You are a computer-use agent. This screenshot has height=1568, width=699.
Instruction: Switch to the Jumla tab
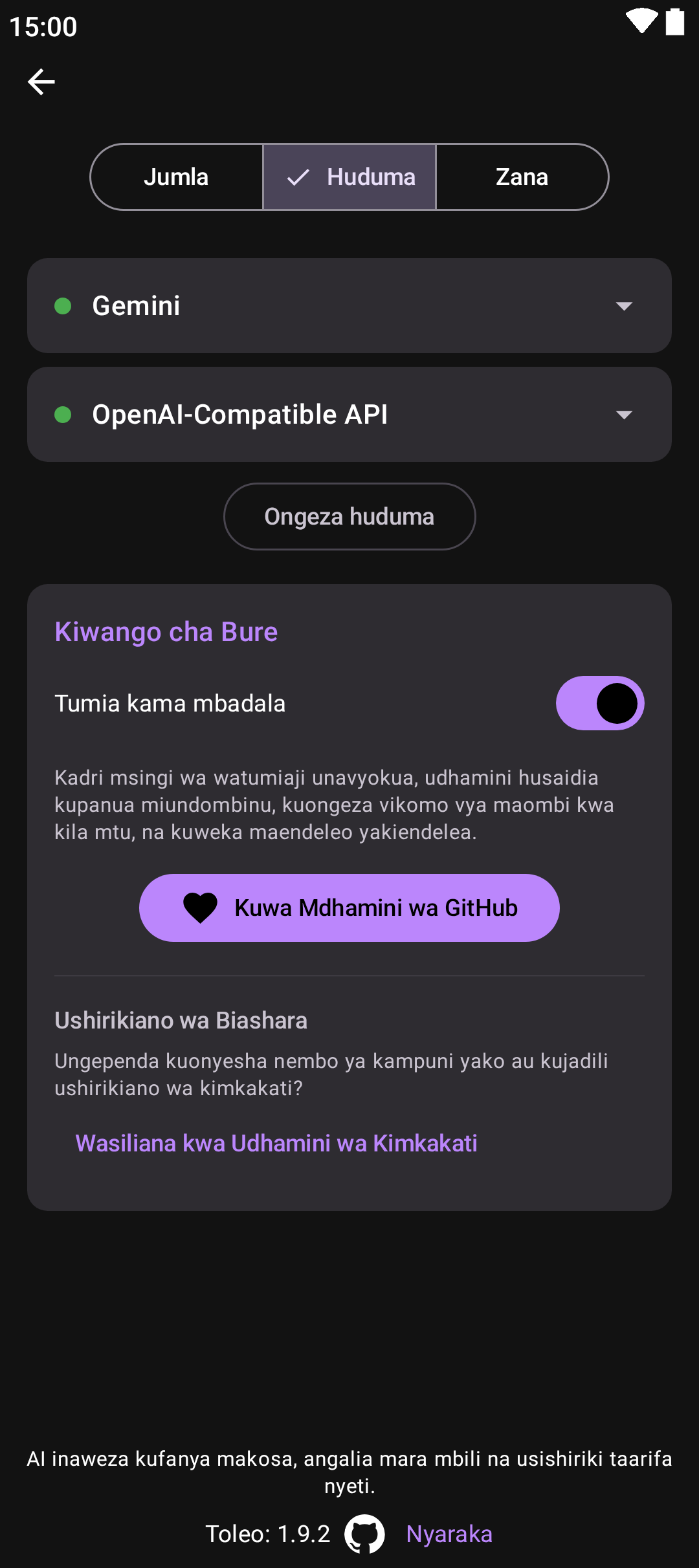(176, 177)
